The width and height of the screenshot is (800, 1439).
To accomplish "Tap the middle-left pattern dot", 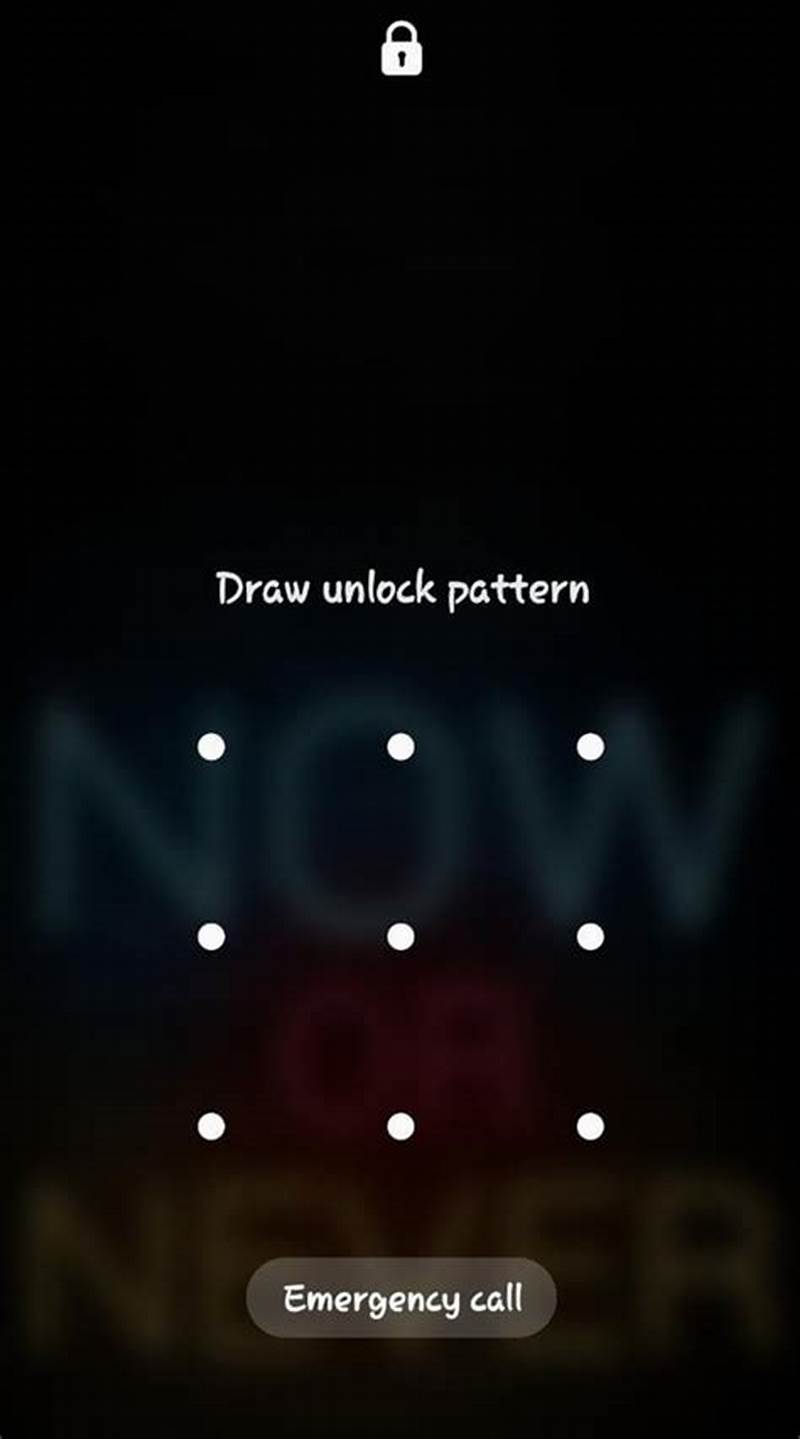I will (x=210, y=936).
